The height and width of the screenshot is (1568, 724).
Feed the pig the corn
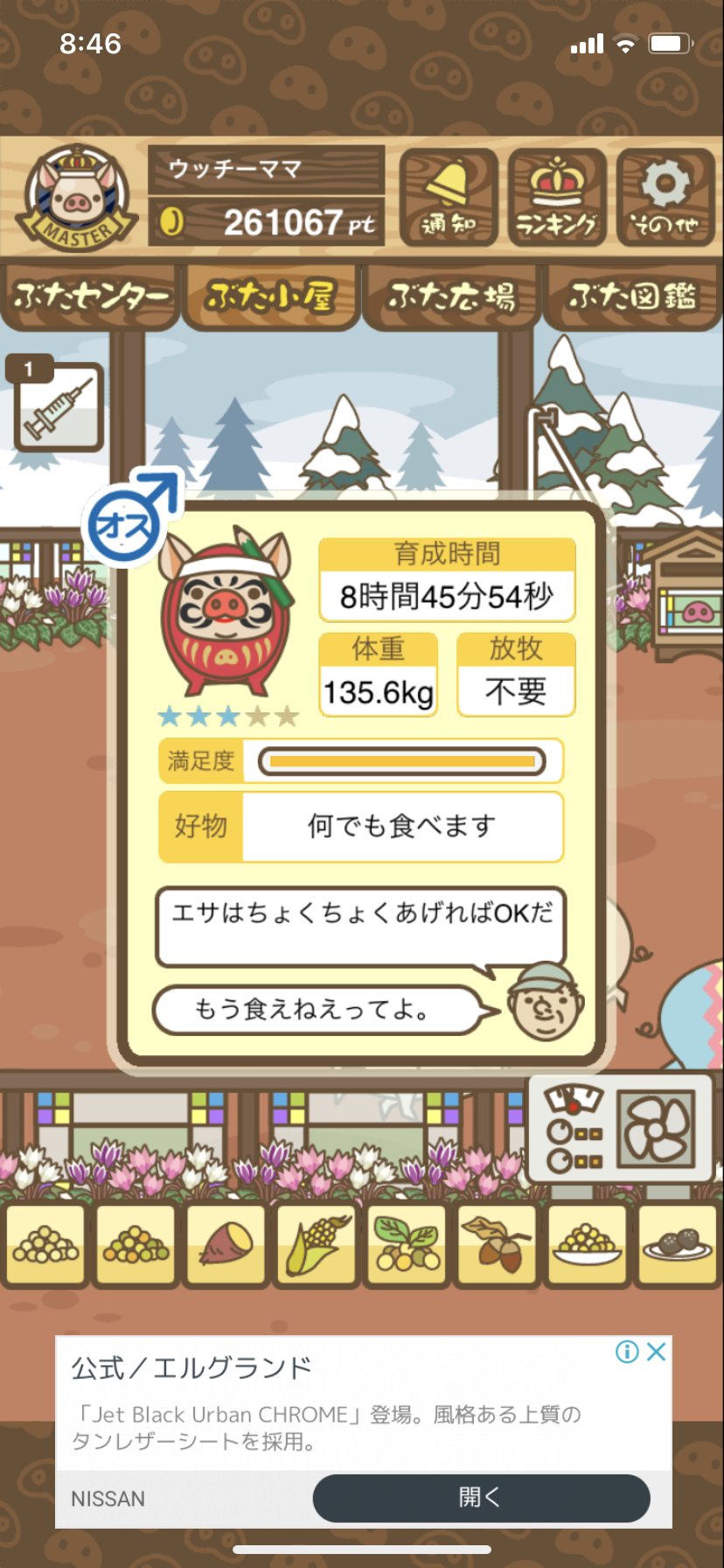[x=316, y=1245]
